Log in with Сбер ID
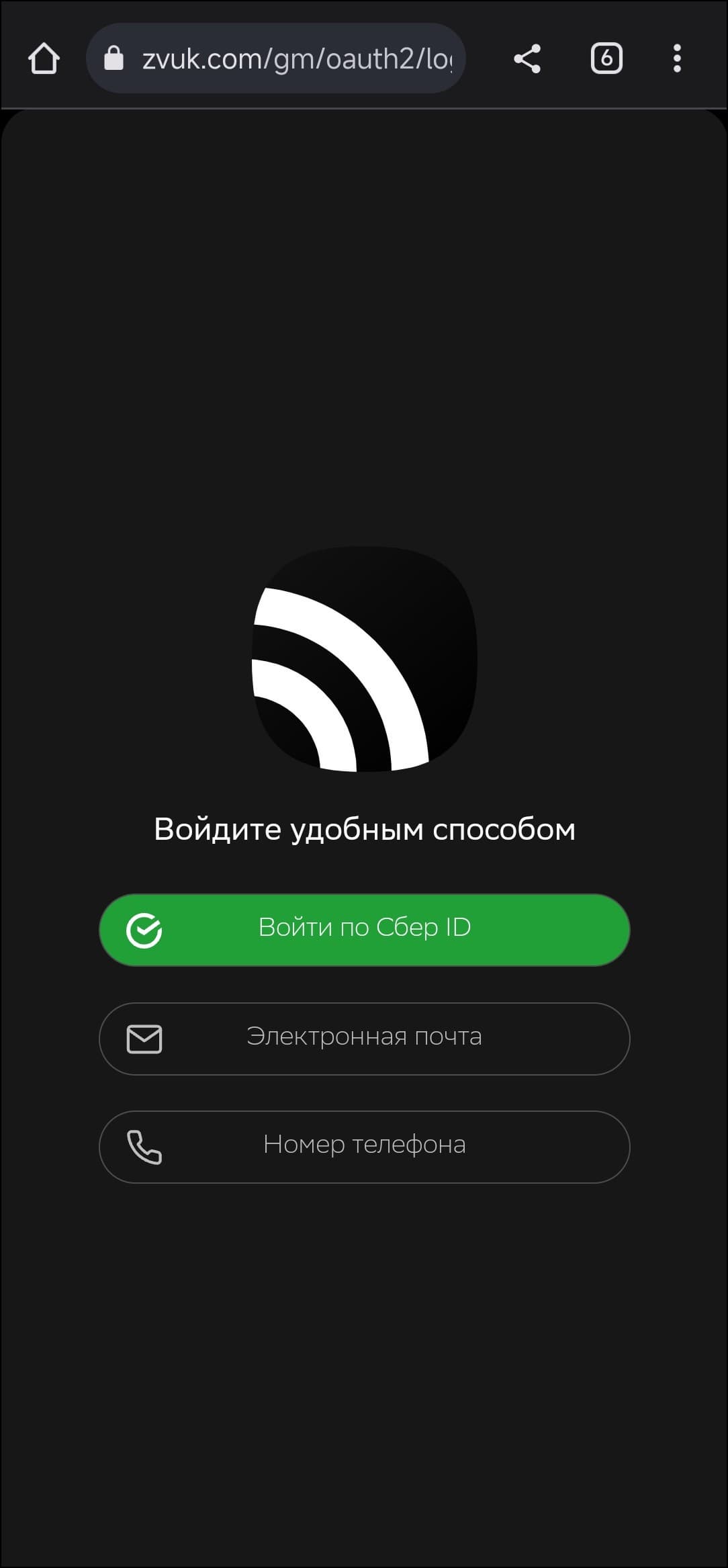 tap(364, 930)
